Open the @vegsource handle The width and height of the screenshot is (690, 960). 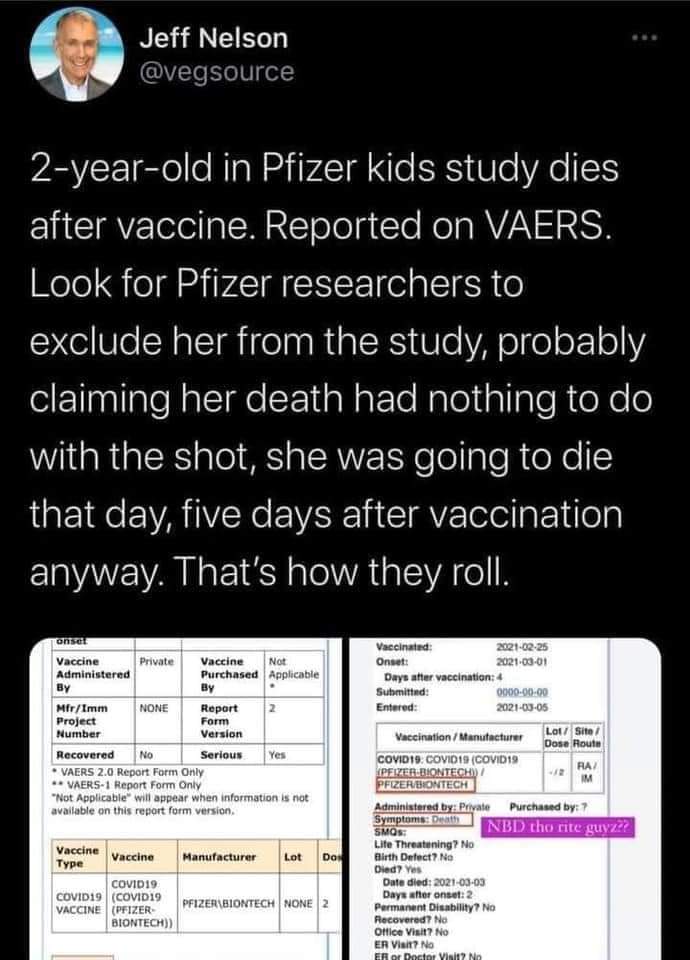click(216, 73)
